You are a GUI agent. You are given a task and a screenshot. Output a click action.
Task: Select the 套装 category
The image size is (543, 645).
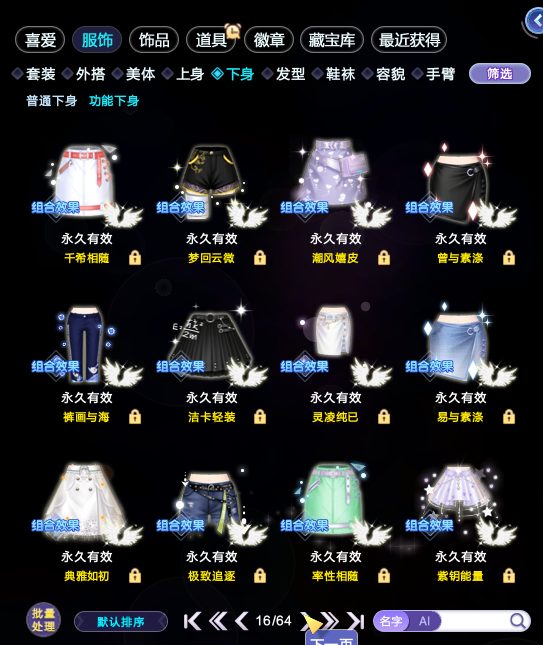(x=34, y=74)
